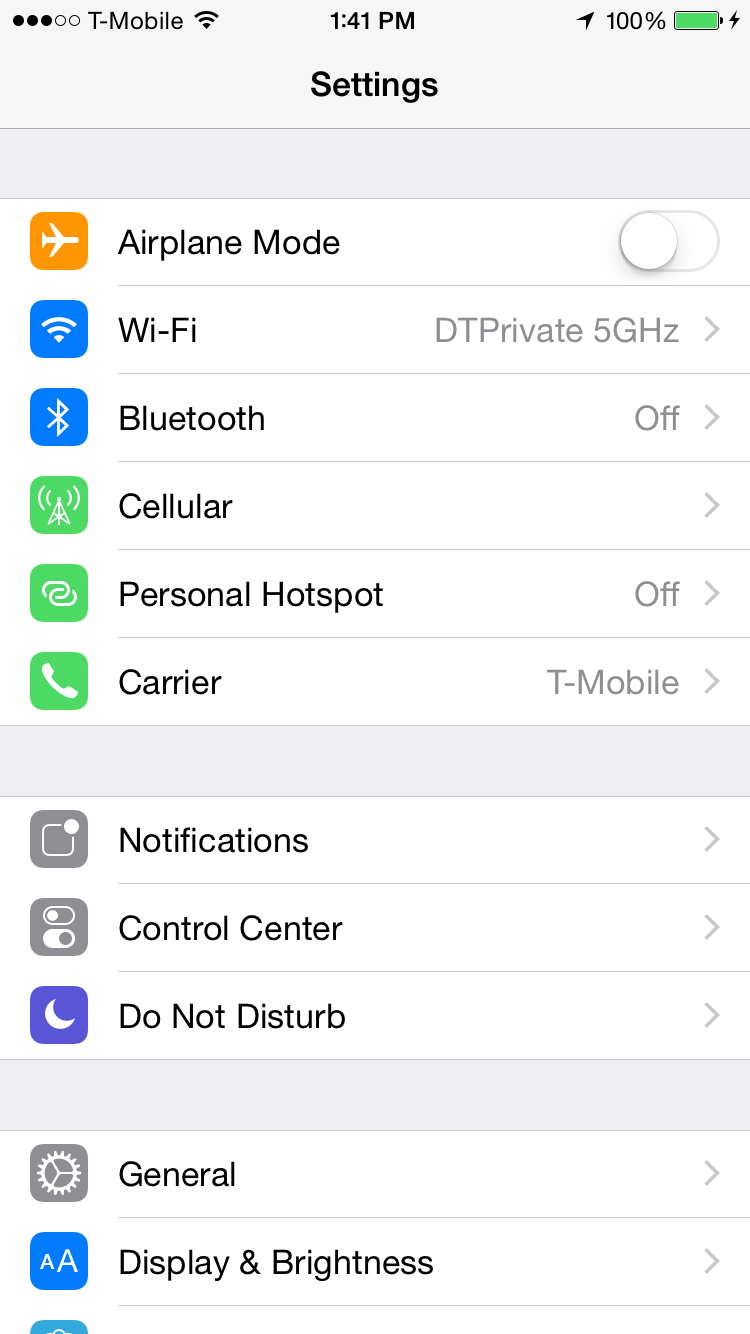Open Notifications settings

click(x=375, y=840)
